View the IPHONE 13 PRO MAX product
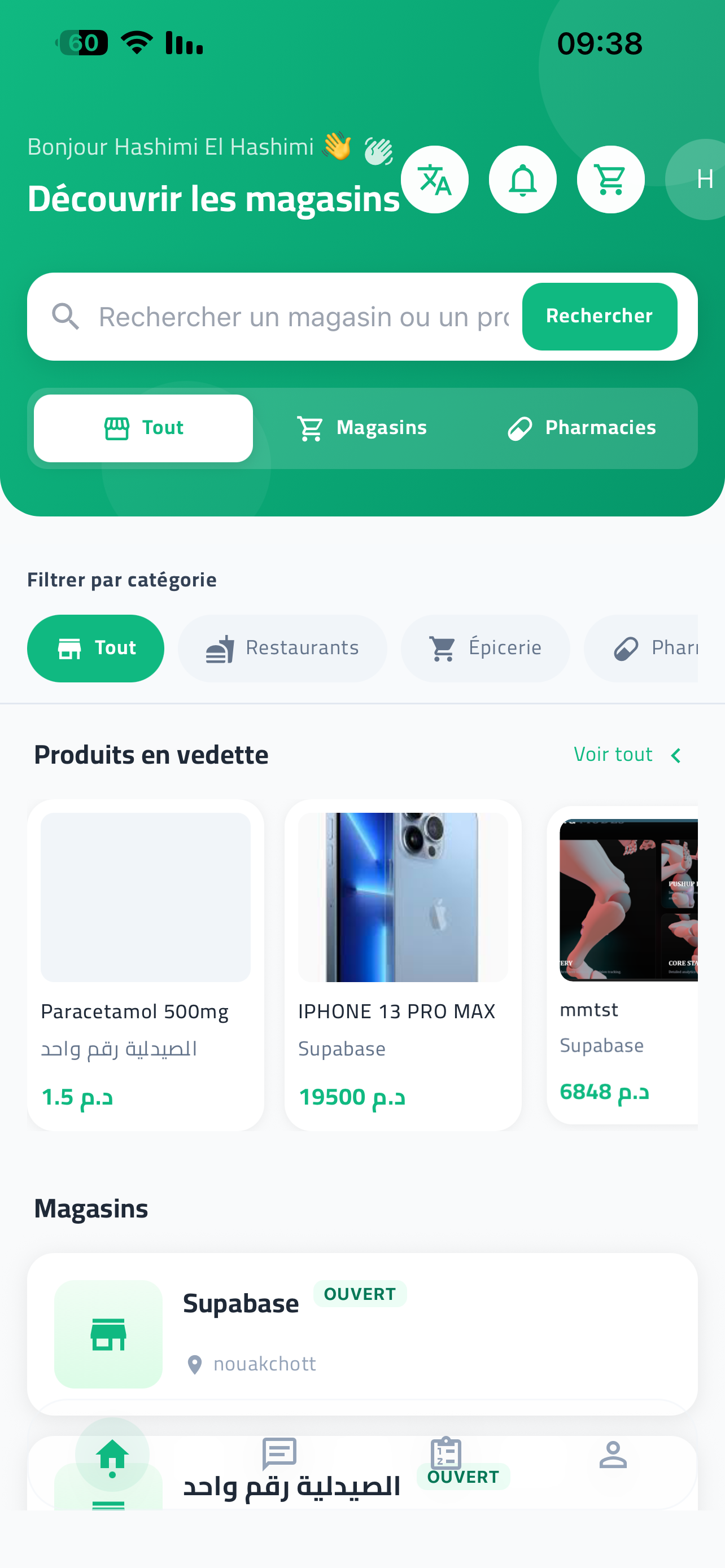 [403, 964]
